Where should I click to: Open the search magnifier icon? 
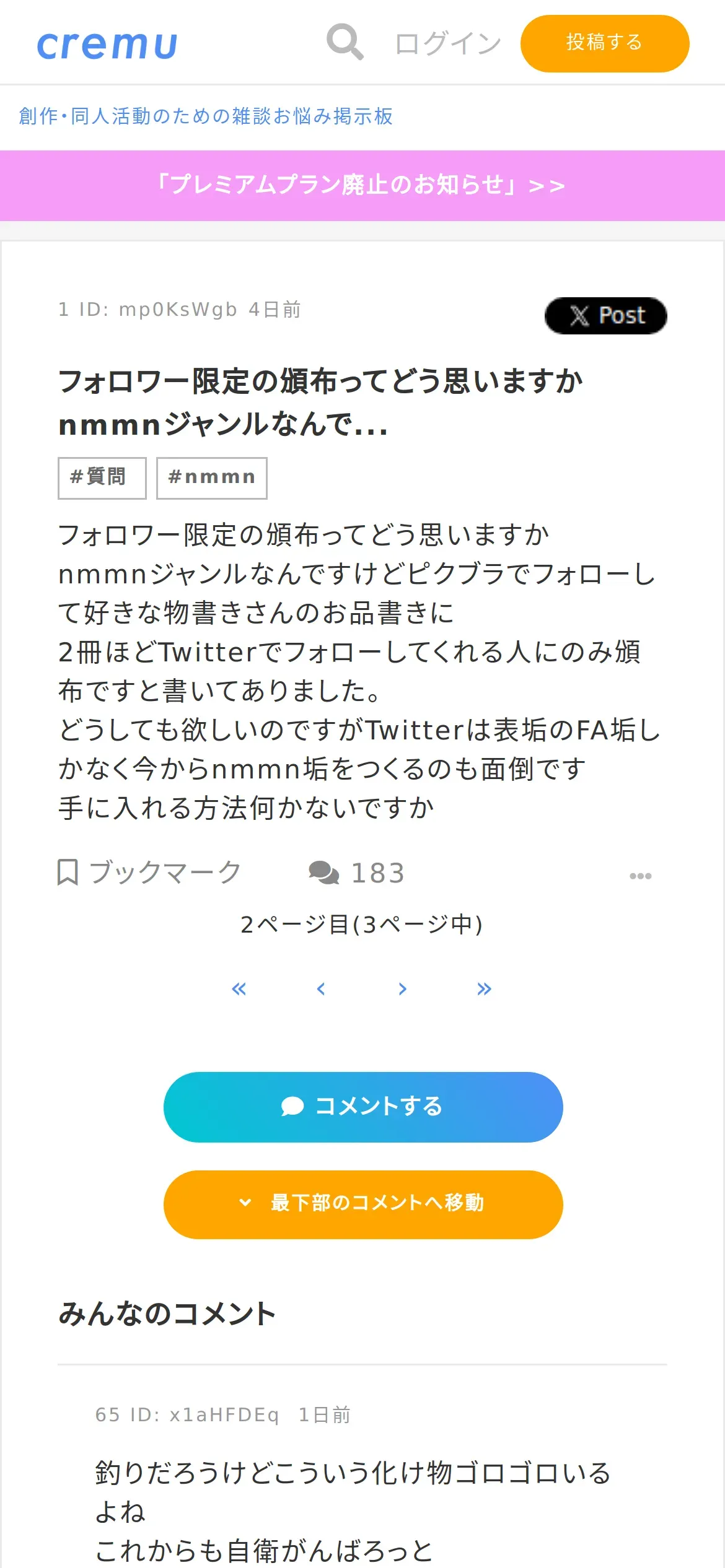pos(345,42)
